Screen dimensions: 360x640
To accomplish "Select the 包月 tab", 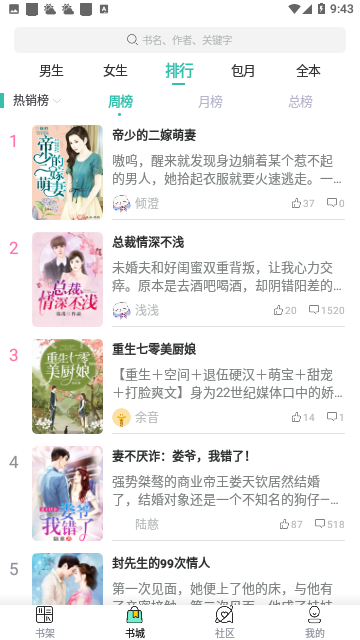I will coord(243,71).
